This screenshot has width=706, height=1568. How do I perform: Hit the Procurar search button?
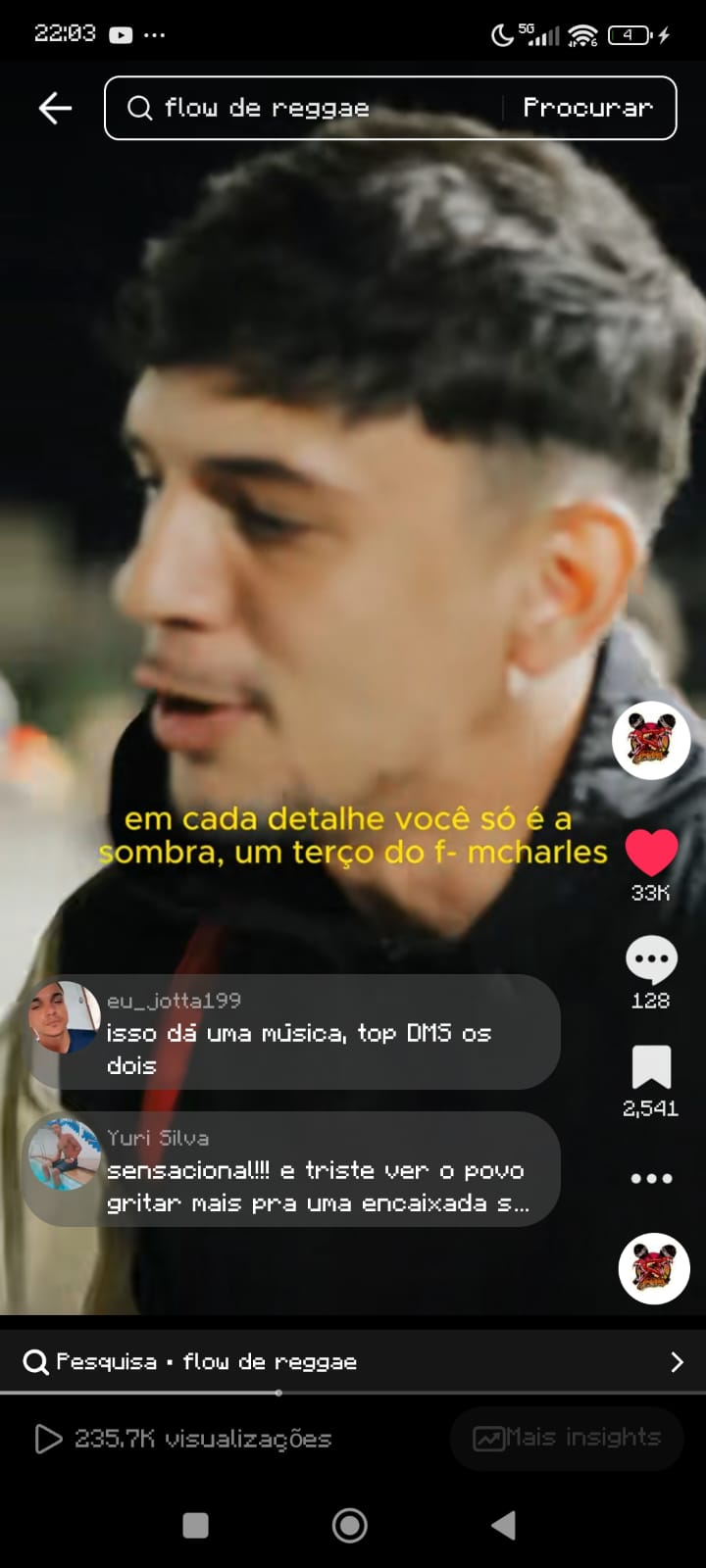pyautogui.click(x=587, y=108)
